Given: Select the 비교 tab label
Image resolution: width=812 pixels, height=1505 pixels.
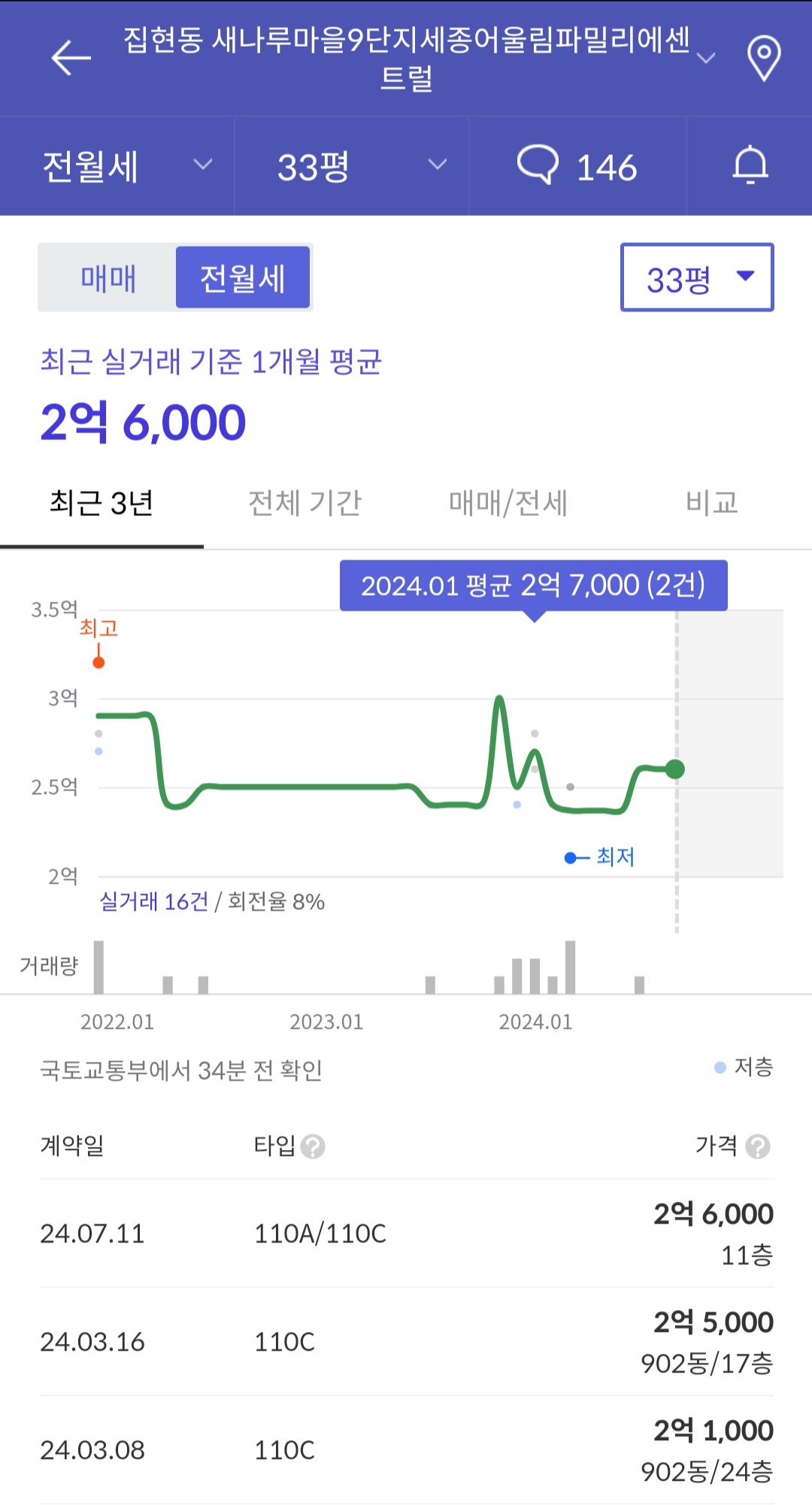Looking at the screenshot, I should (x=710, y=504).
